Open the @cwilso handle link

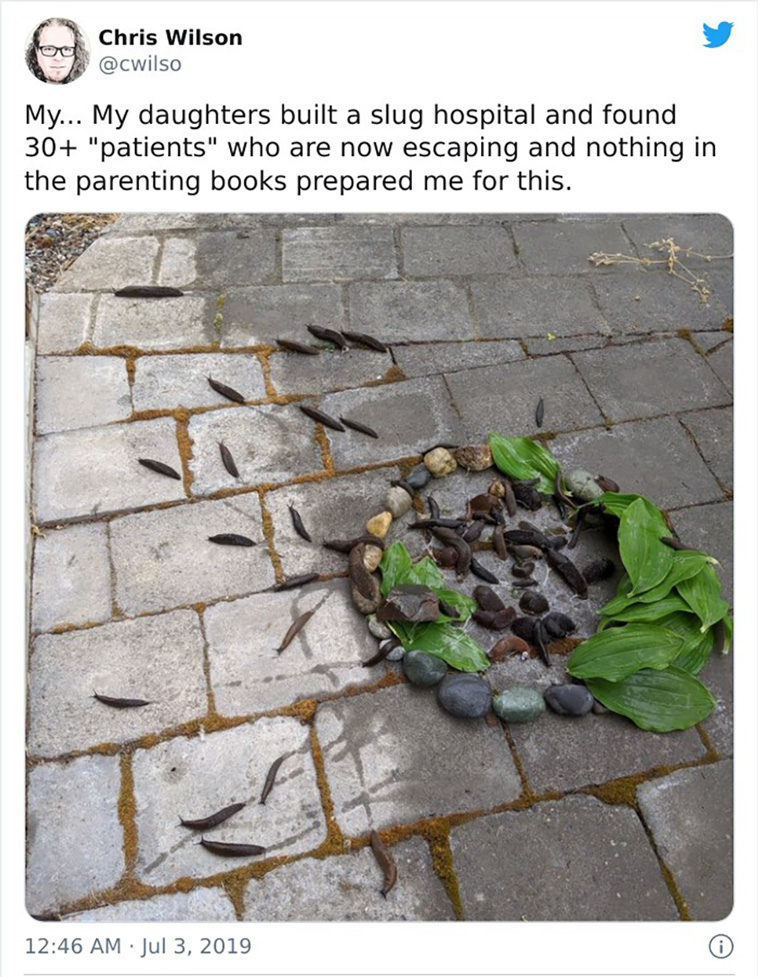[140, 64]
